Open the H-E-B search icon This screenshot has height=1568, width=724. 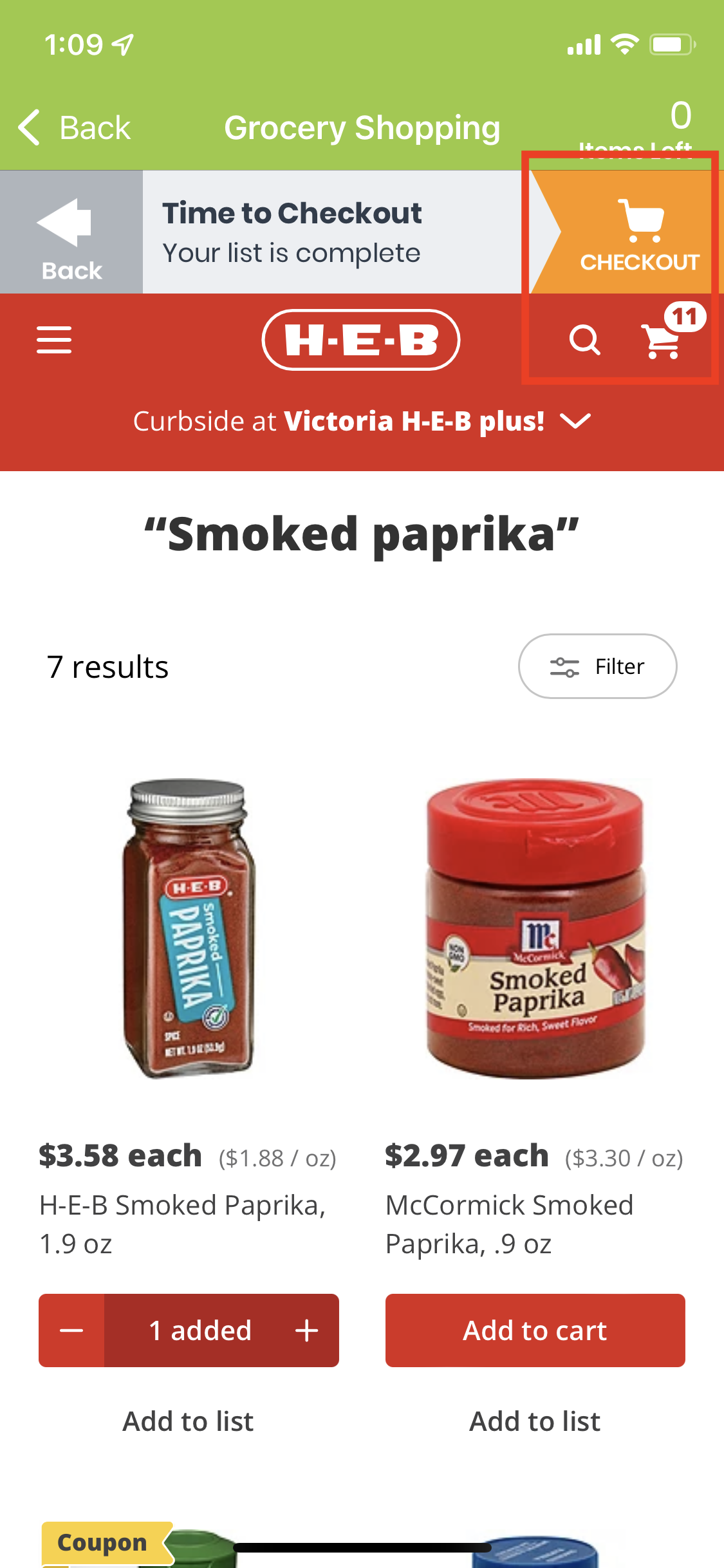pos(584,340)
